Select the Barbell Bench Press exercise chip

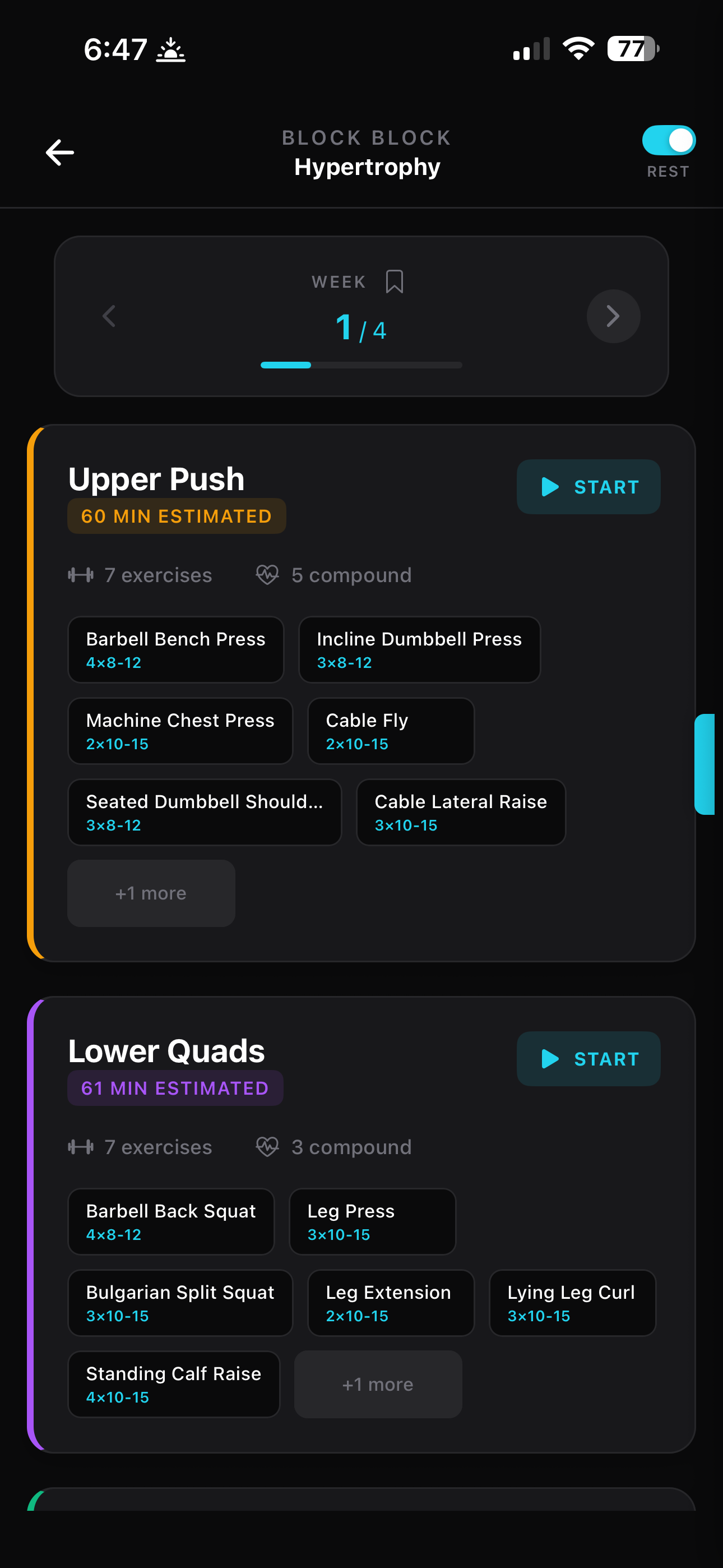176,649
